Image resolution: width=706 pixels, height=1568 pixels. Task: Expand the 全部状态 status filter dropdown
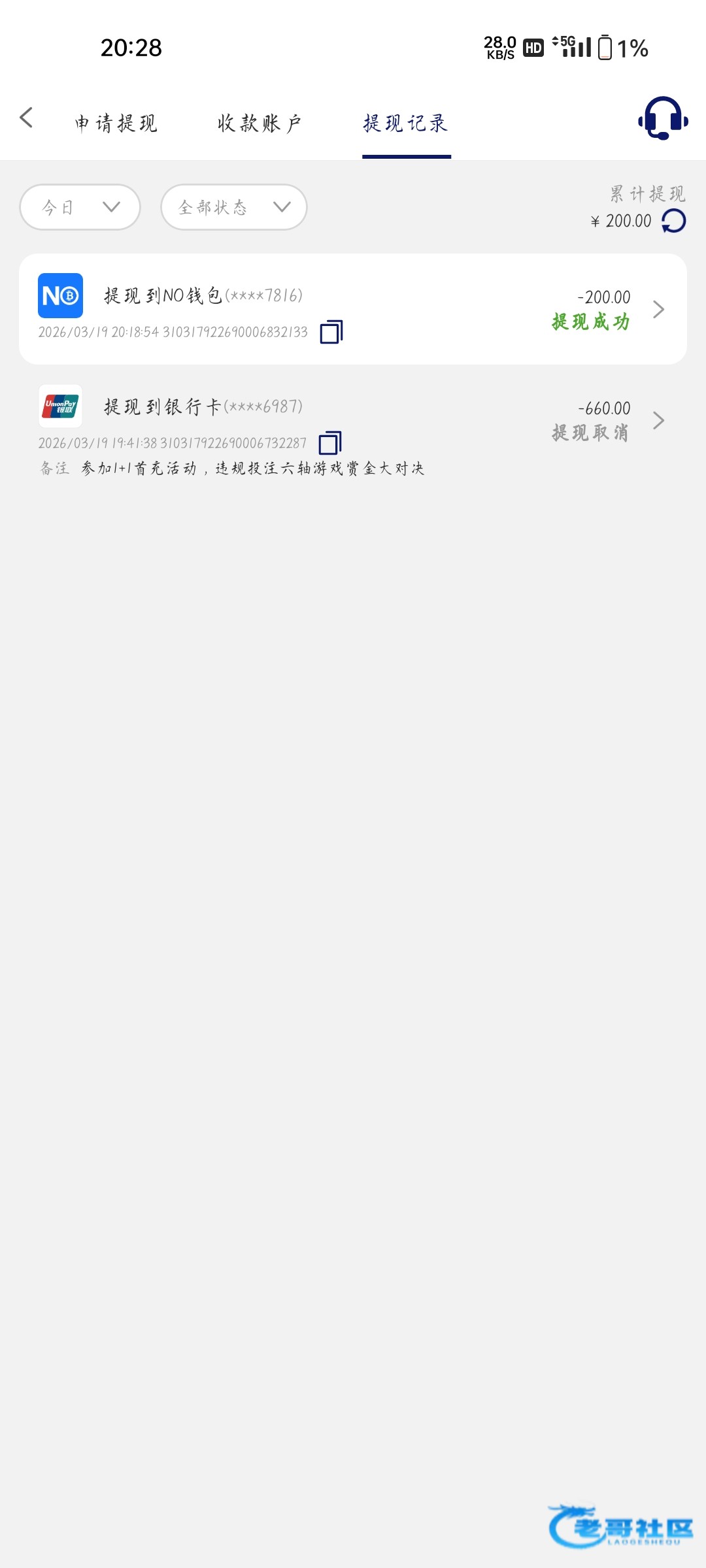point(233,207)
